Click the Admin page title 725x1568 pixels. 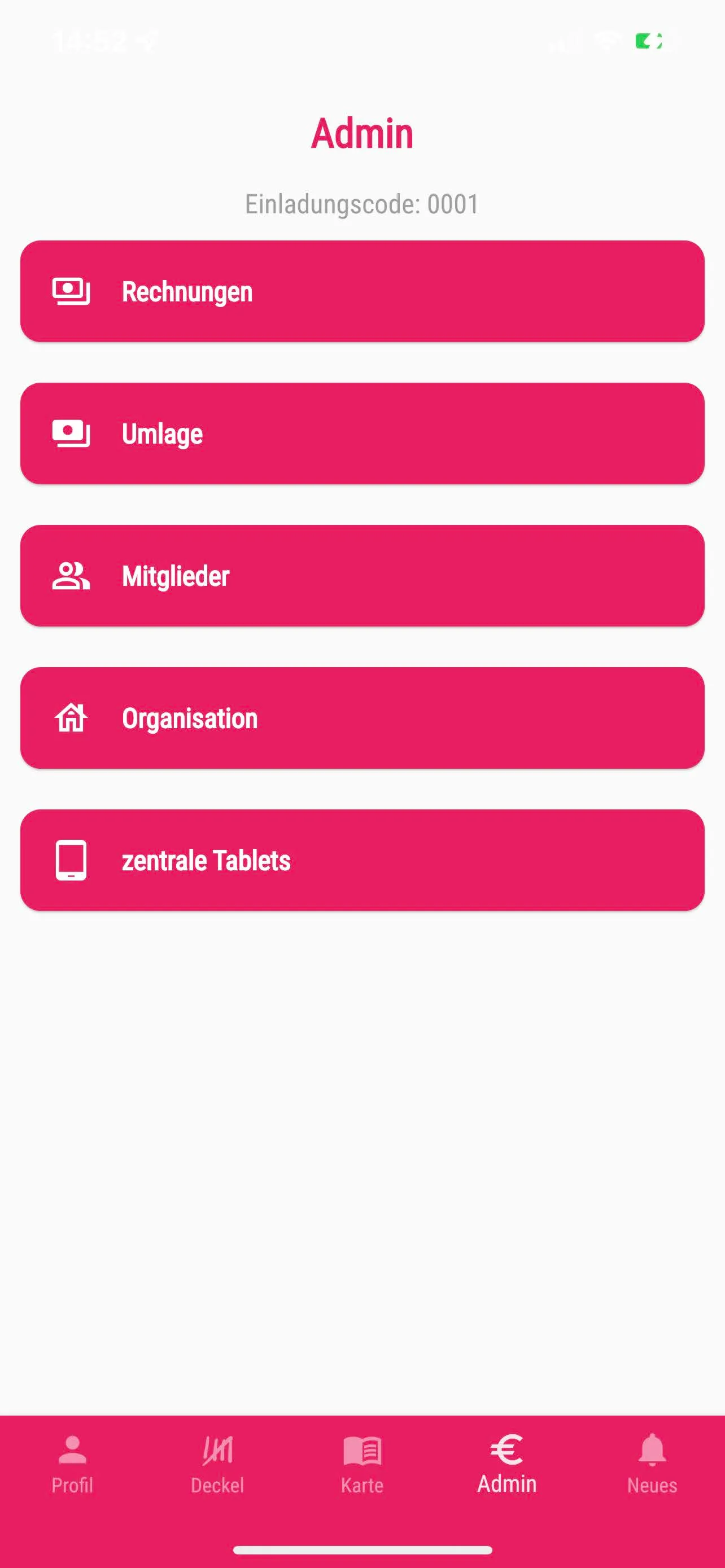(x=362, y=132)
